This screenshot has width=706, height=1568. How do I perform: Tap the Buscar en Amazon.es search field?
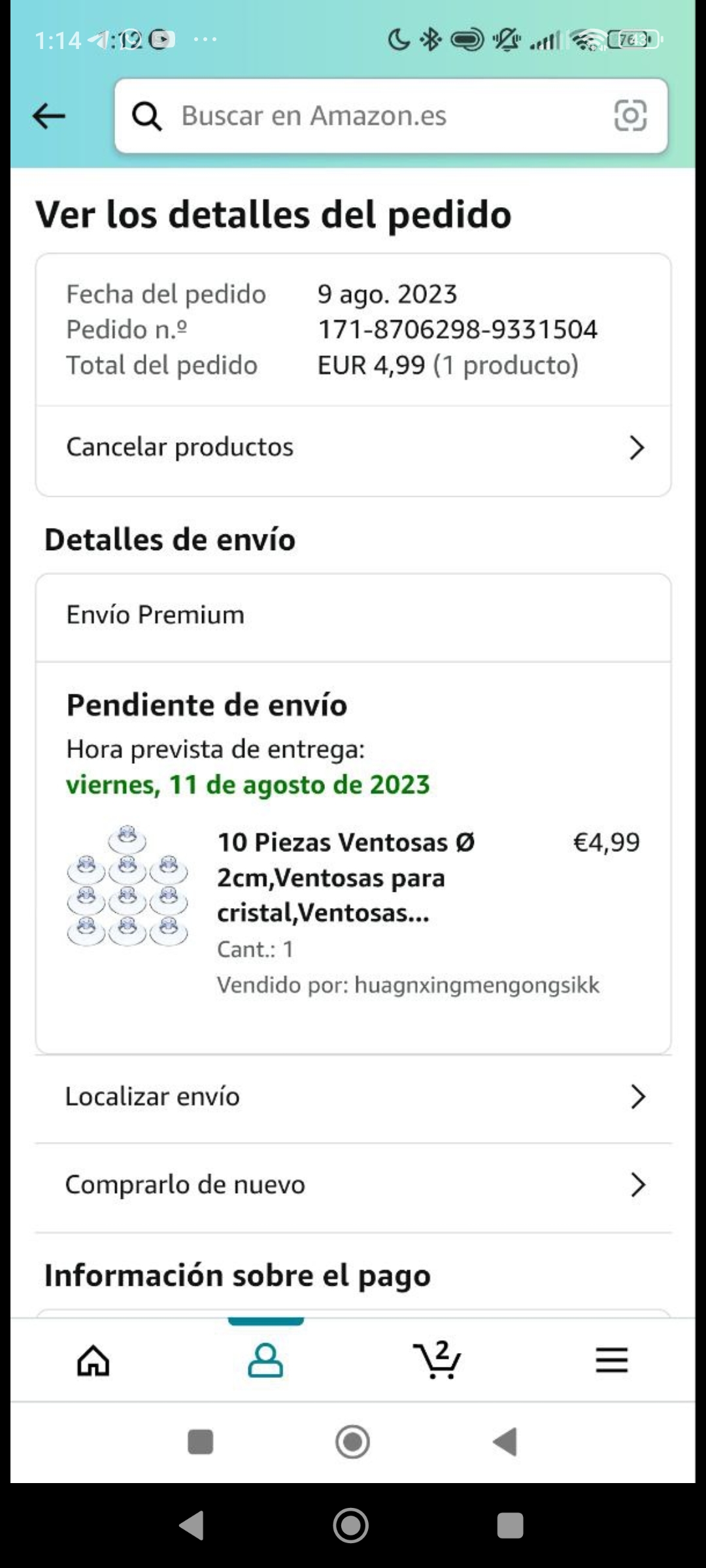(366, 116)
